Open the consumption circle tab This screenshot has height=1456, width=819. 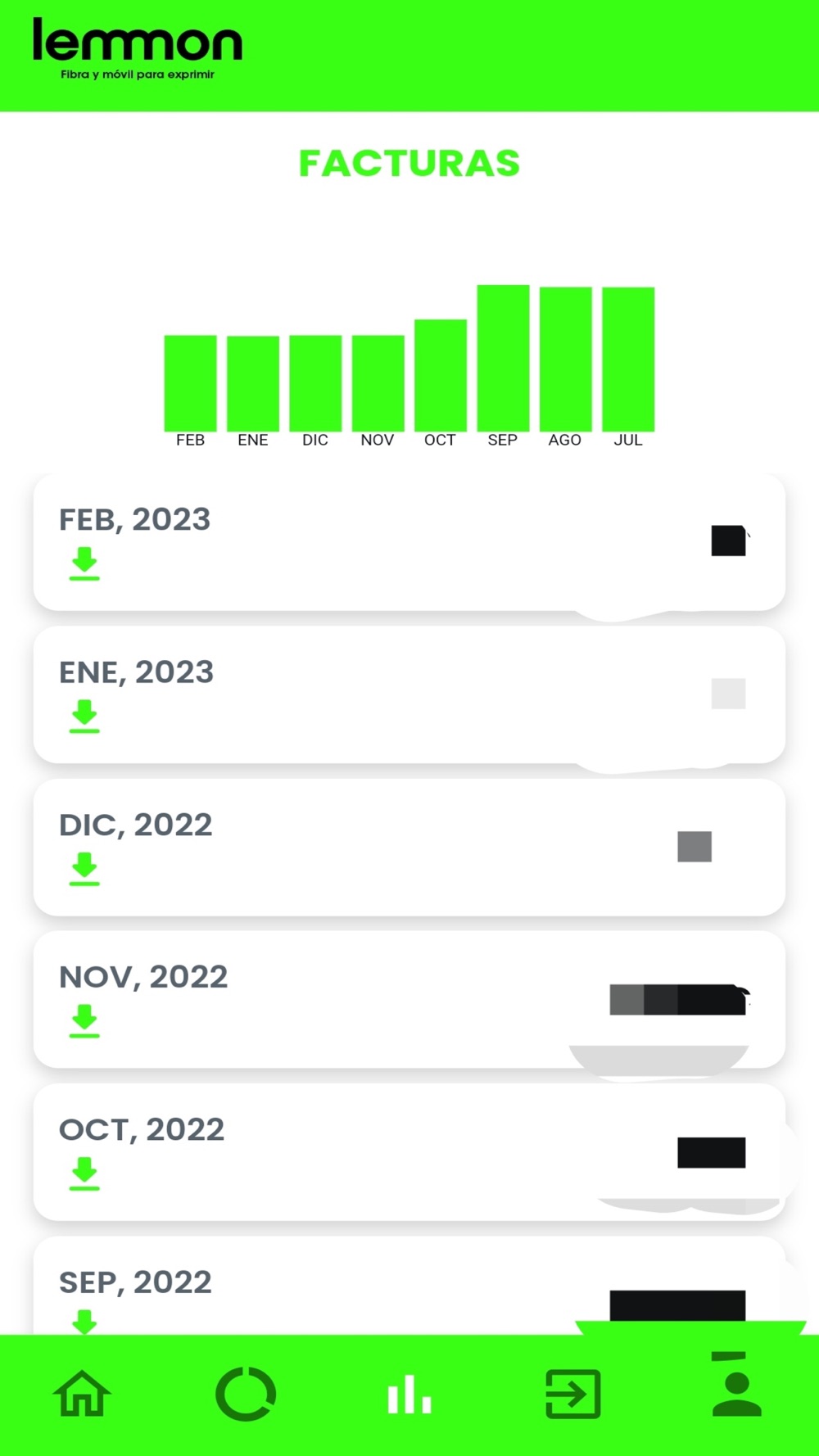pyautogui.click(x=246, y=1394)
